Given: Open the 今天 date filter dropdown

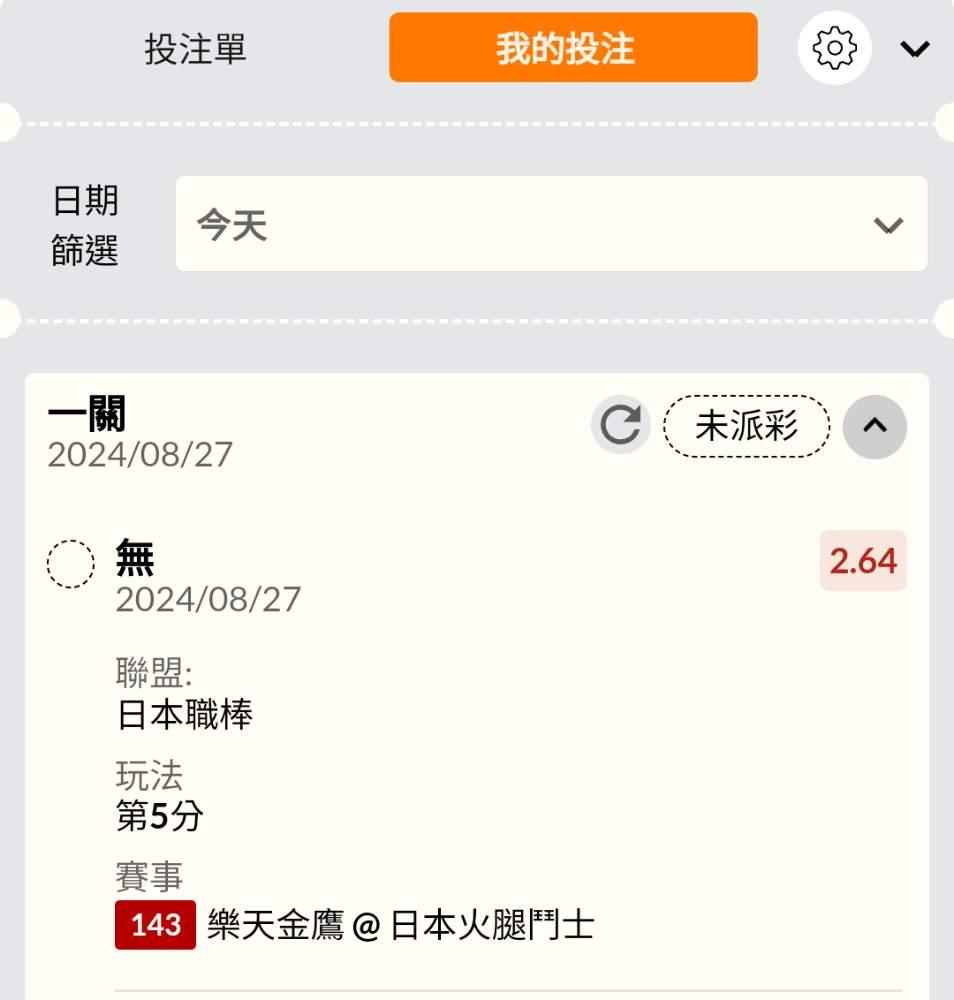Looking at the screenshot, I should click(552, 224).
